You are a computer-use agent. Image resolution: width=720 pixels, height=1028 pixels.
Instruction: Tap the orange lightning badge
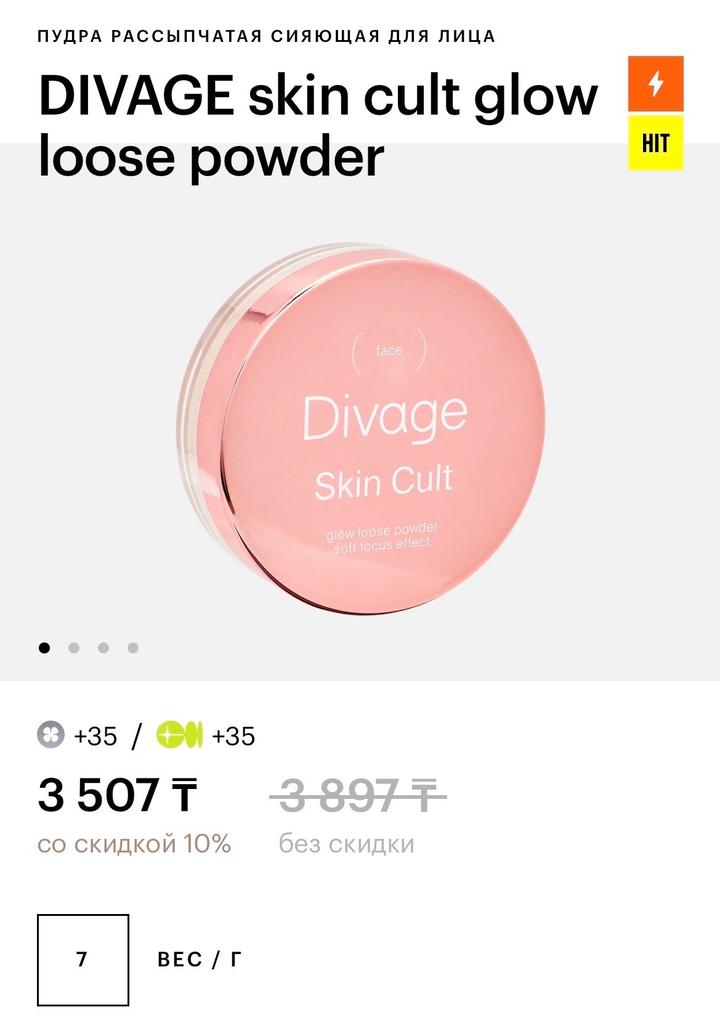[x=656, y=84]
